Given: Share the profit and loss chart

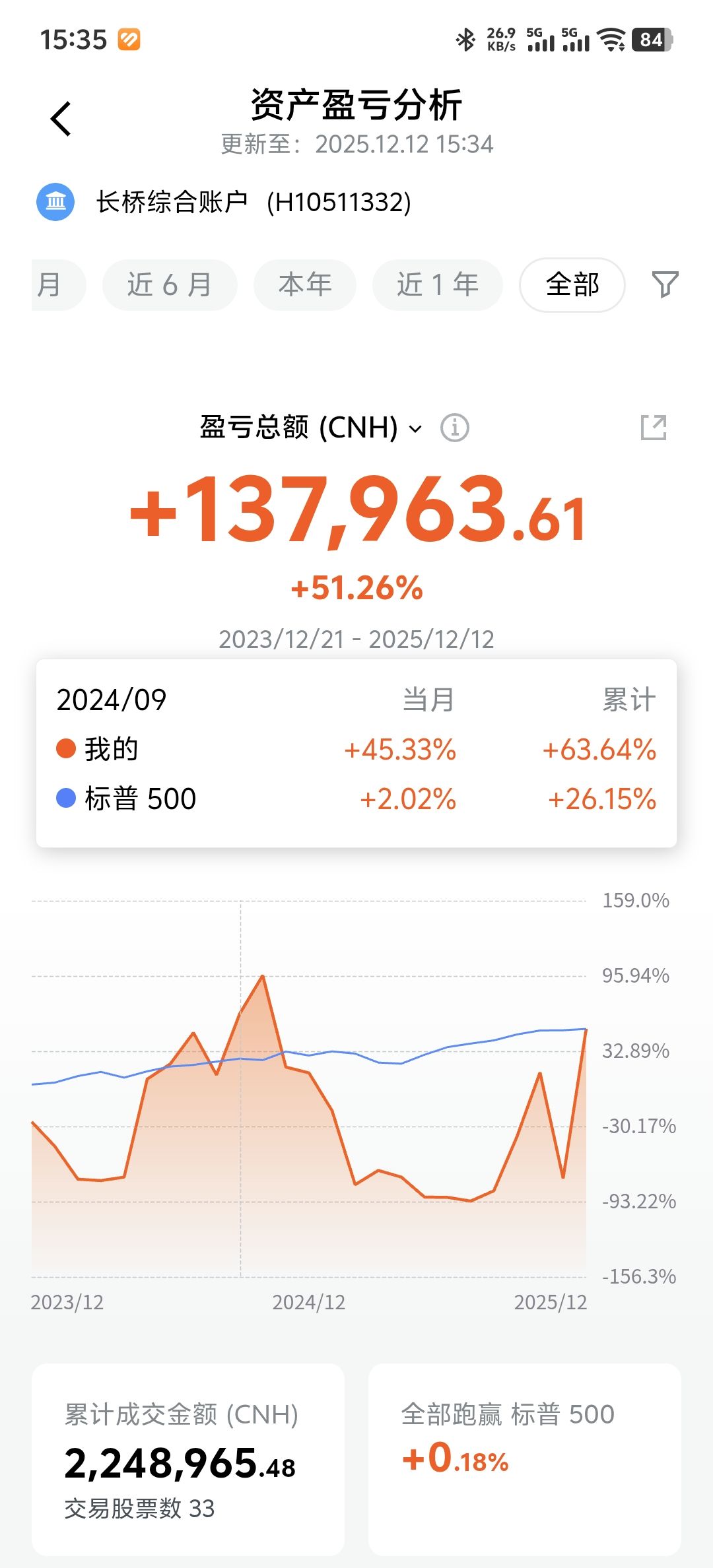Looking at the screenshot, I should 654,428.
